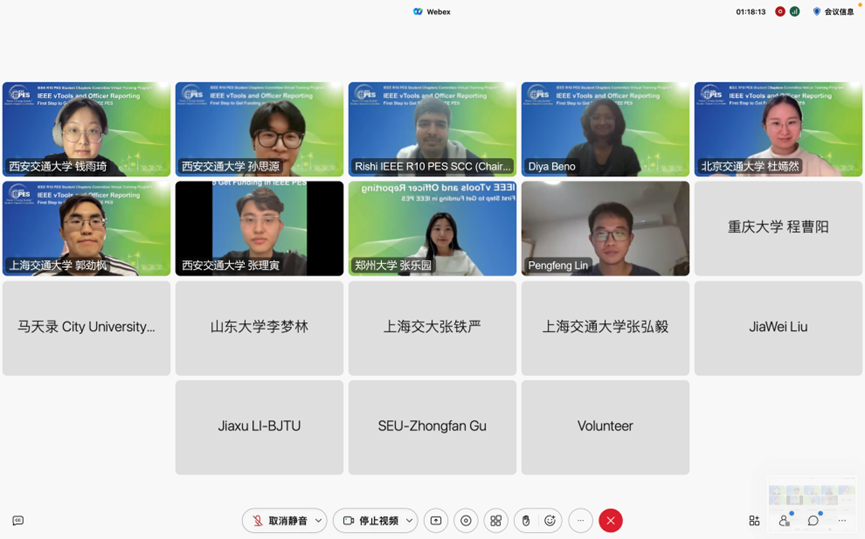Open the chat panel

(x=813, y=521)
